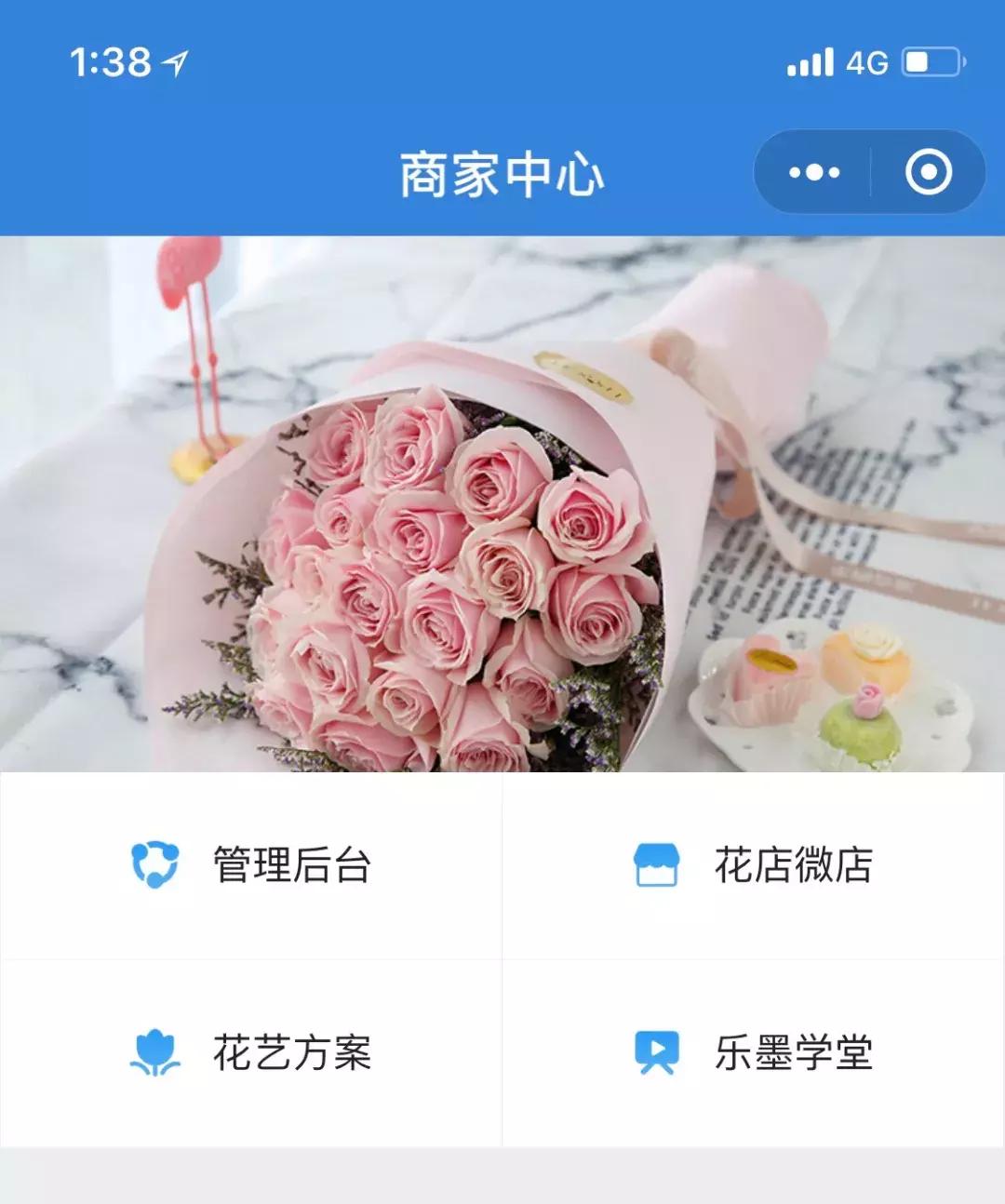
Task: Tap the 花店微店 storefront icon
Action: coord(657,864)
